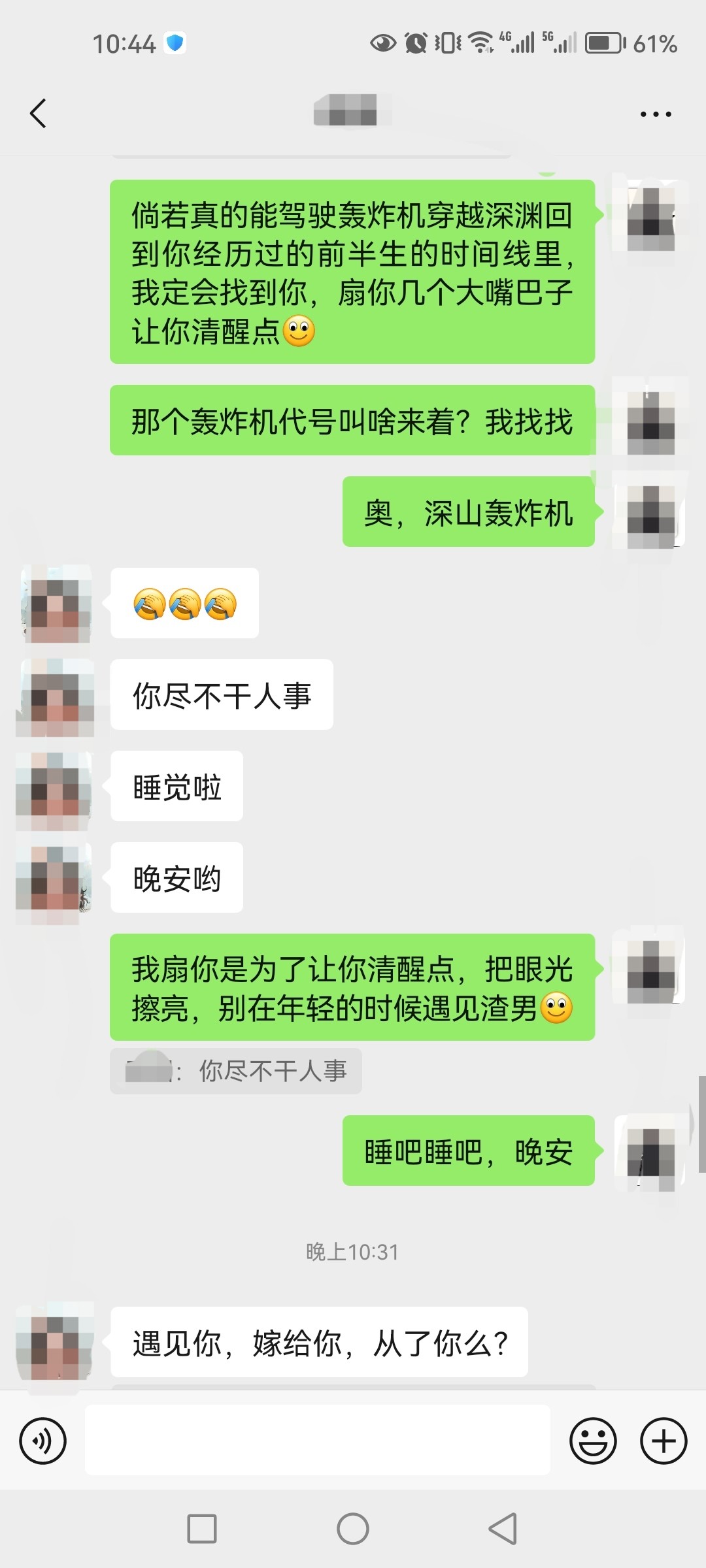The height and width of the screenshot is (1568, 706).
Task: Open the emoji sticker panel
Action: [593, 1441]
